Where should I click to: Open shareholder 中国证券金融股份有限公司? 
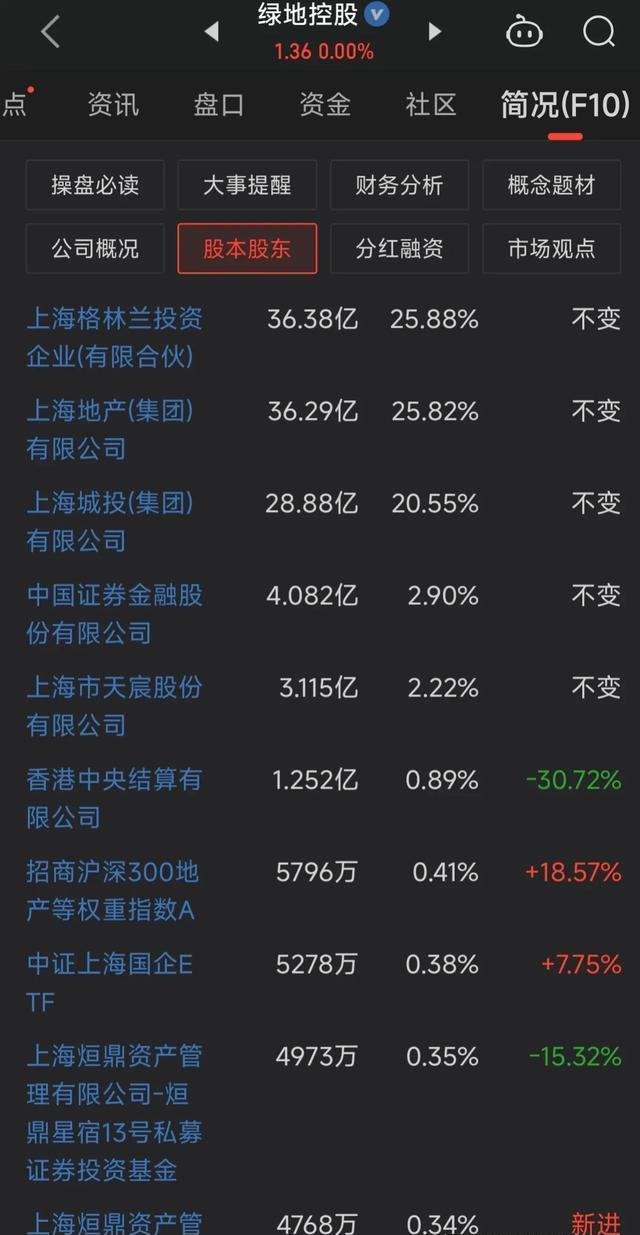tap(114, 614)
